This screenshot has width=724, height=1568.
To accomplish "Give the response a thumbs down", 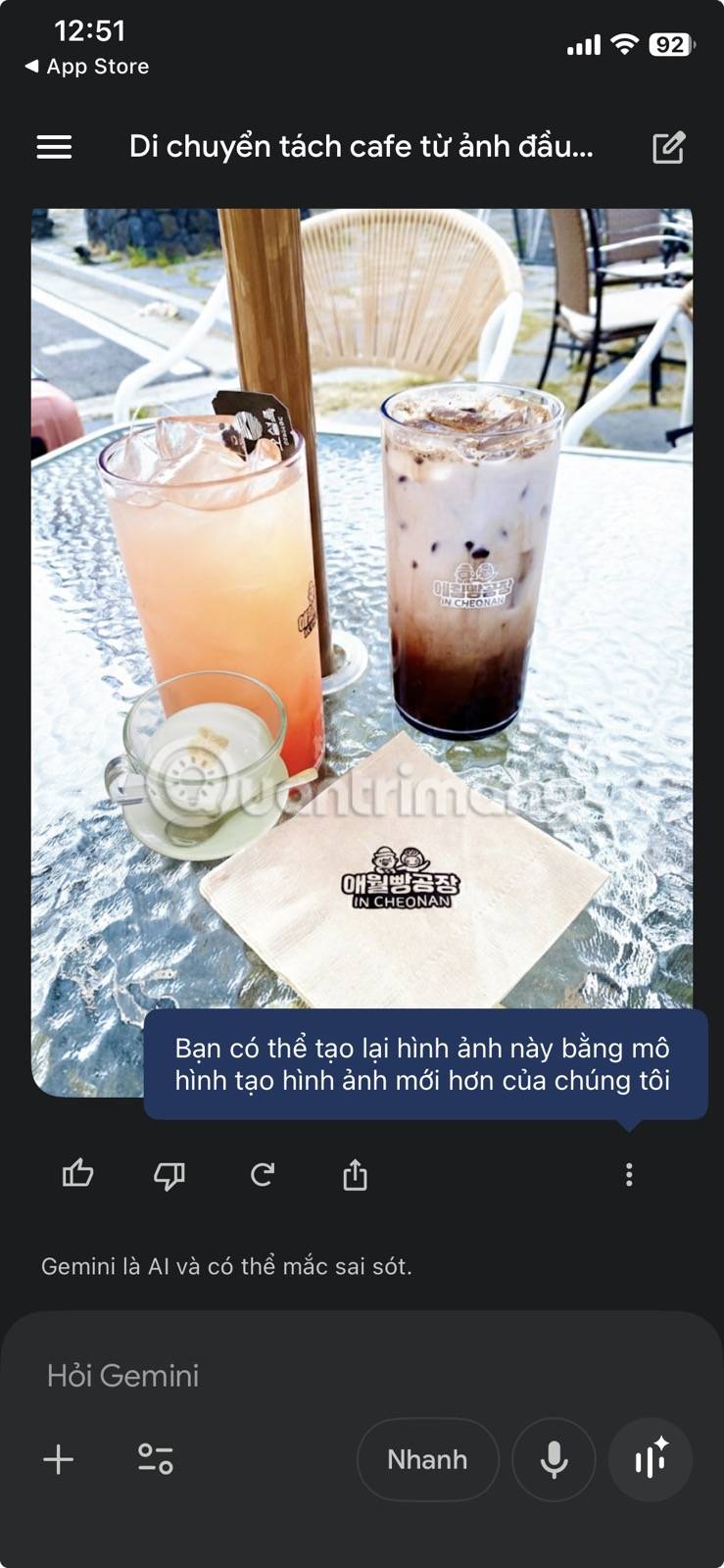I will pos(169,1174).
